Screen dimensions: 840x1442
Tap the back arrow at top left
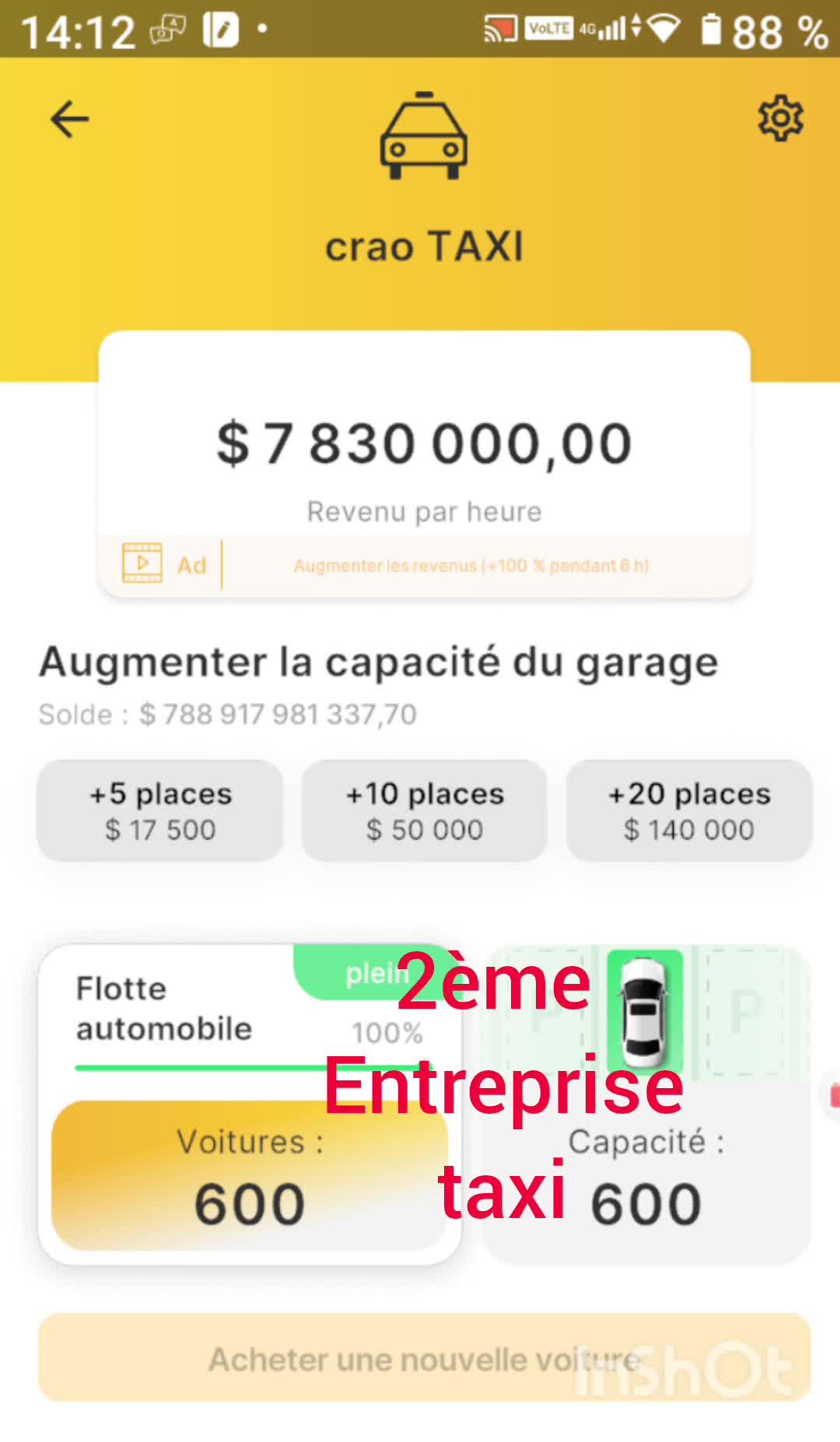68,118
